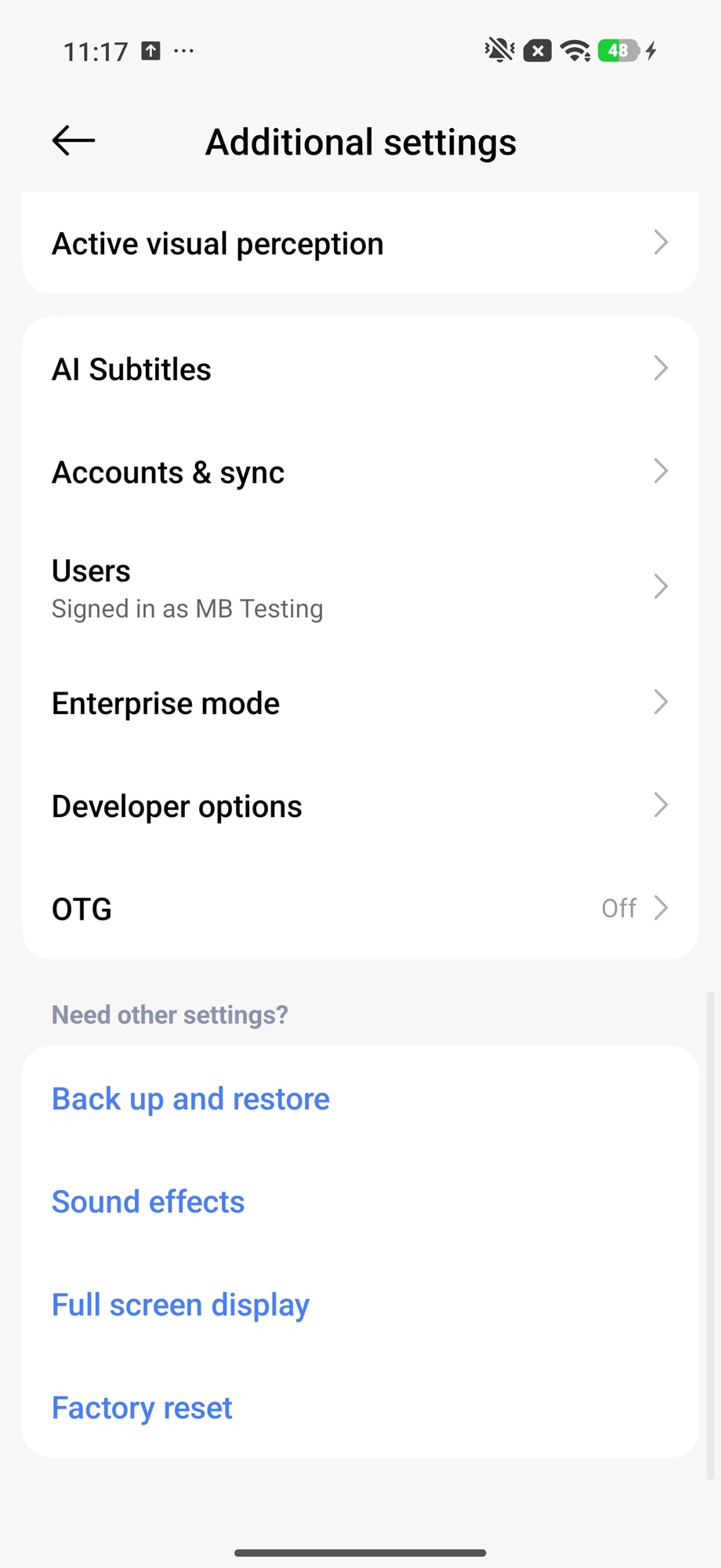This screenshot has width=721, height=1568.
Task: Open Accounts & sync
Action: [x=360, y=472]
